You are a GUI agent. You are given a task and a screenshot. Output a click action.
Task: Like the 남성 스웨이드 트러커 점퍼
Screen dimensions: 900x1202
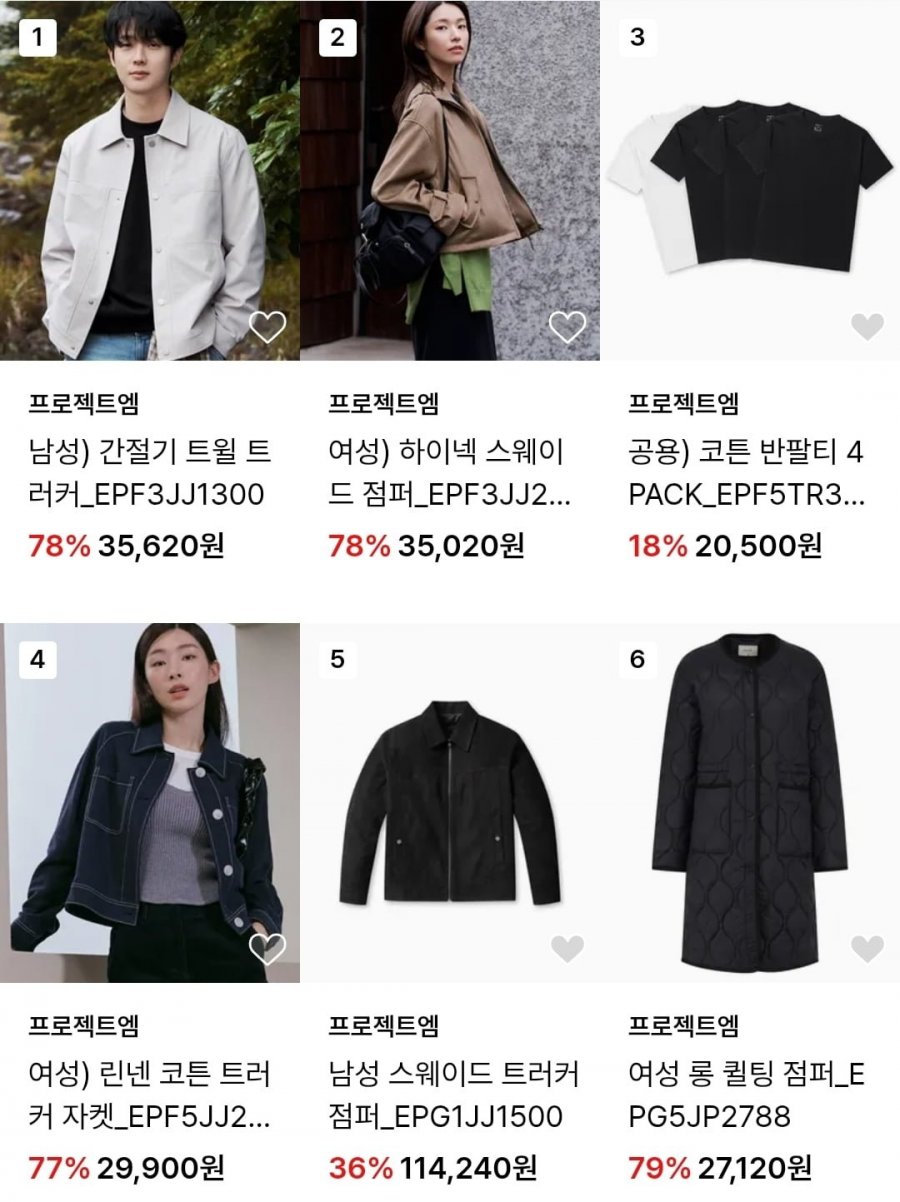[x=567, y=948]
